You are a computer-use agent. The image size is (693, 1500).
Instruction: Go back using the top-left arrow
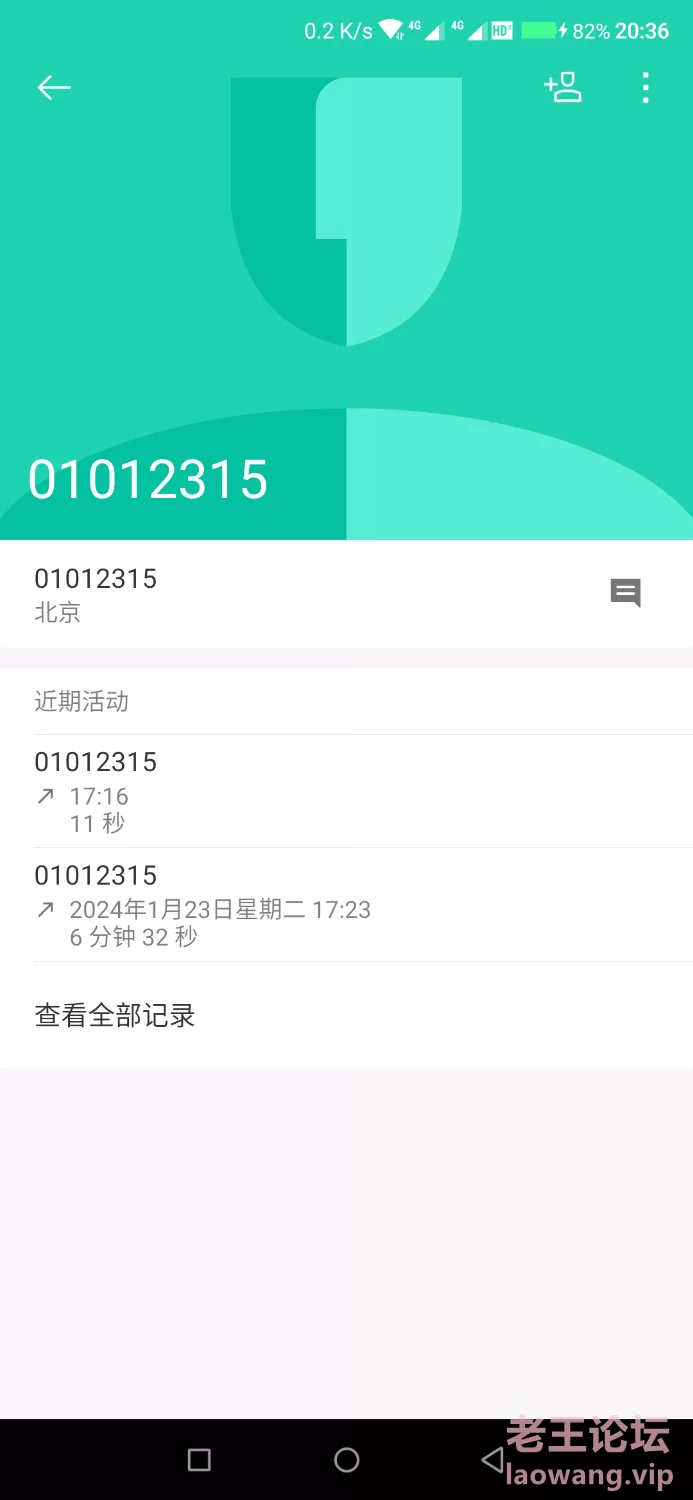(x=54, y=88)
